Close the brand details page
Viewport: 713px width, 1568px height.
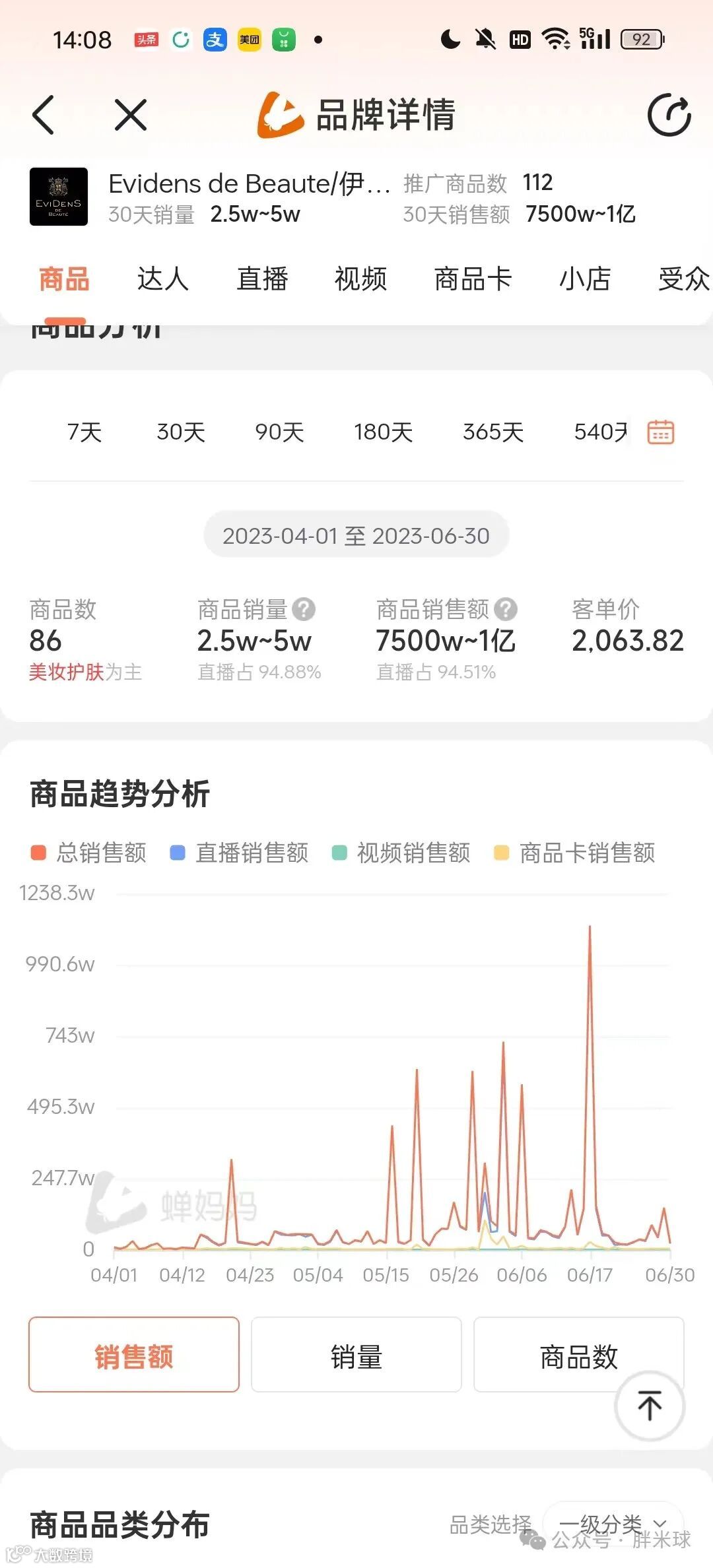(130, 115)
